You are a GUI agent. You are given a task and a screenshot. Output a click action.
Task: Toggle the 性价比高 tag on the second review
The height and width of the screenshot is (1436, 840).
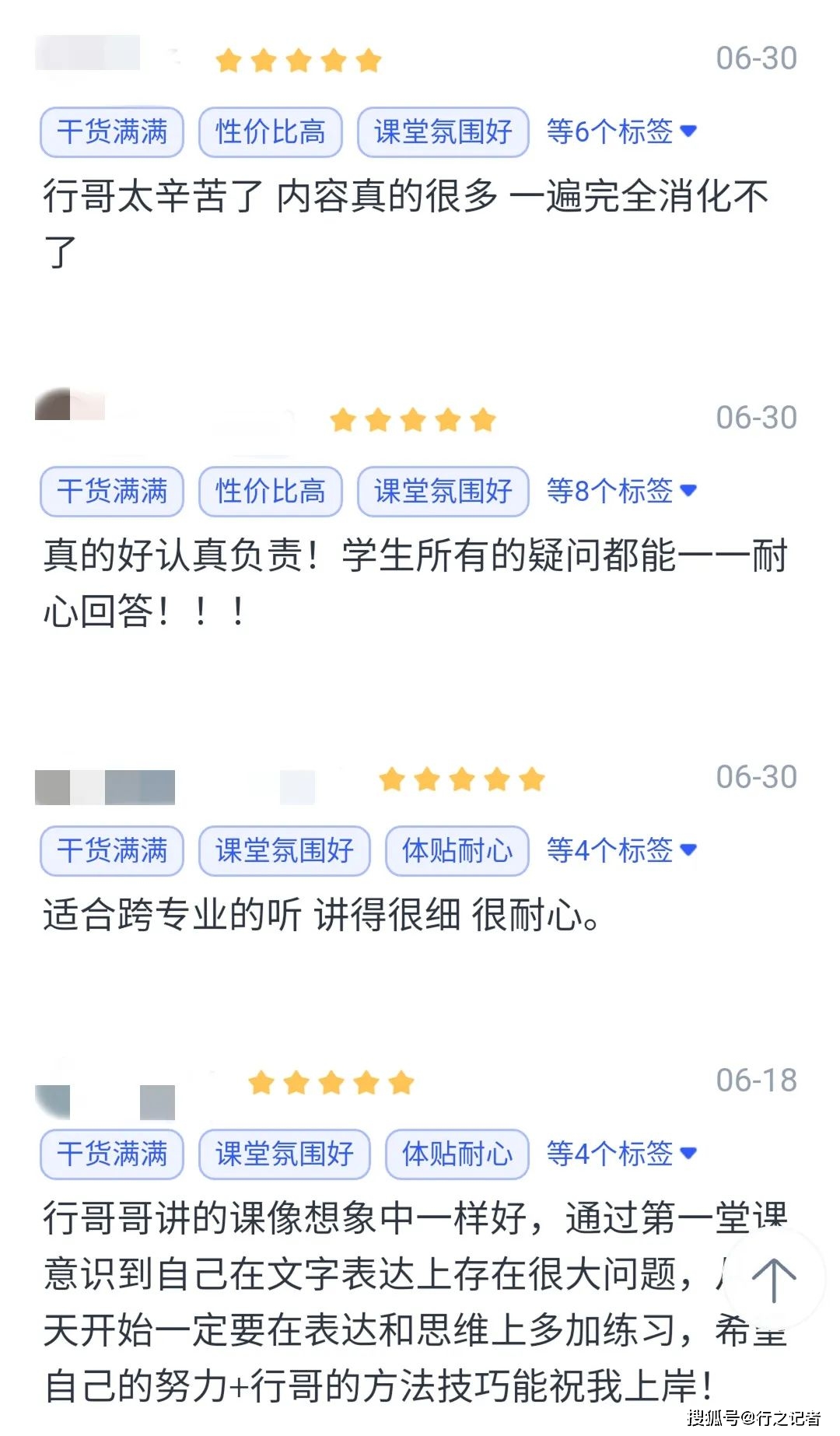pos(270,491)
